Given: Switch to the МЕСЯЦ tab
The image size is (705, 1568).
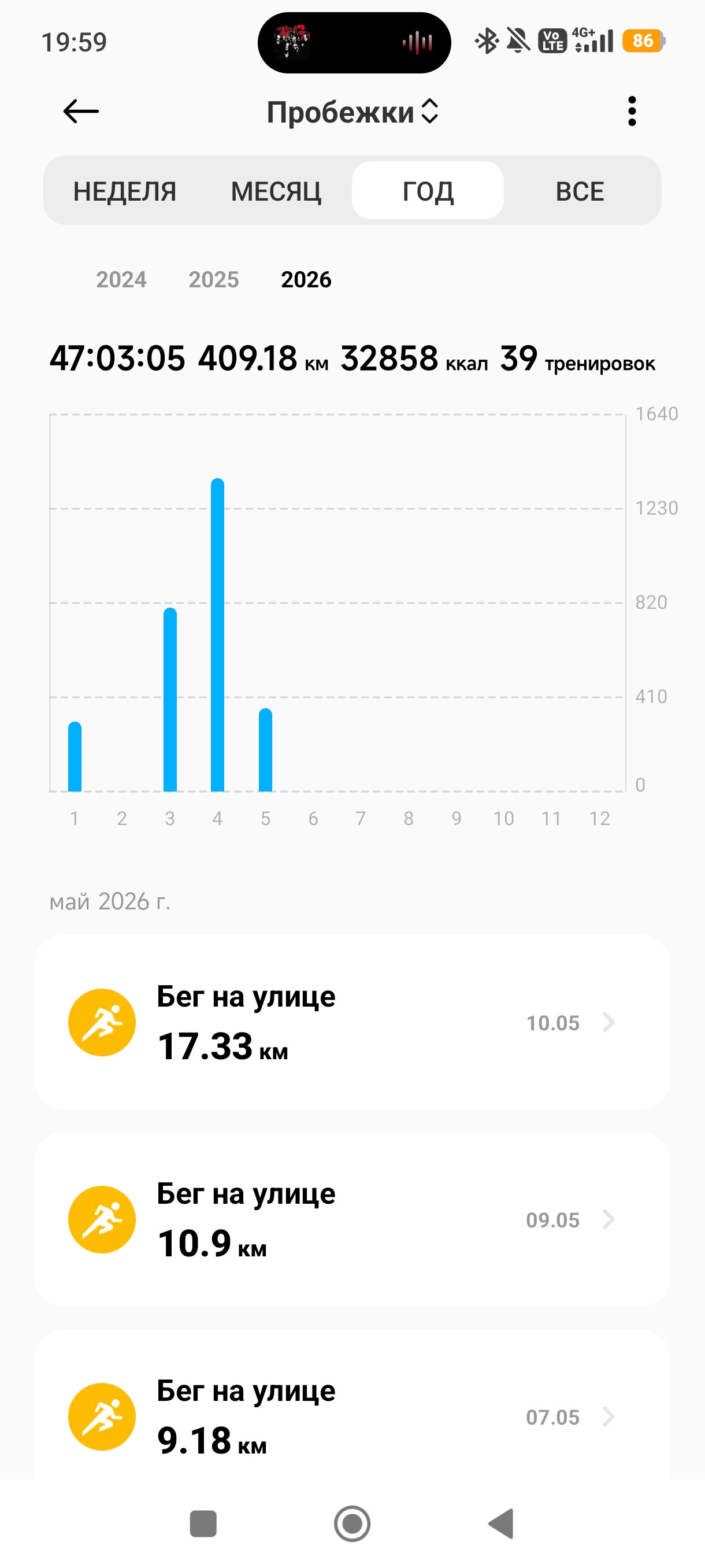Looking at the screenshot, I should tap(276, 191).
